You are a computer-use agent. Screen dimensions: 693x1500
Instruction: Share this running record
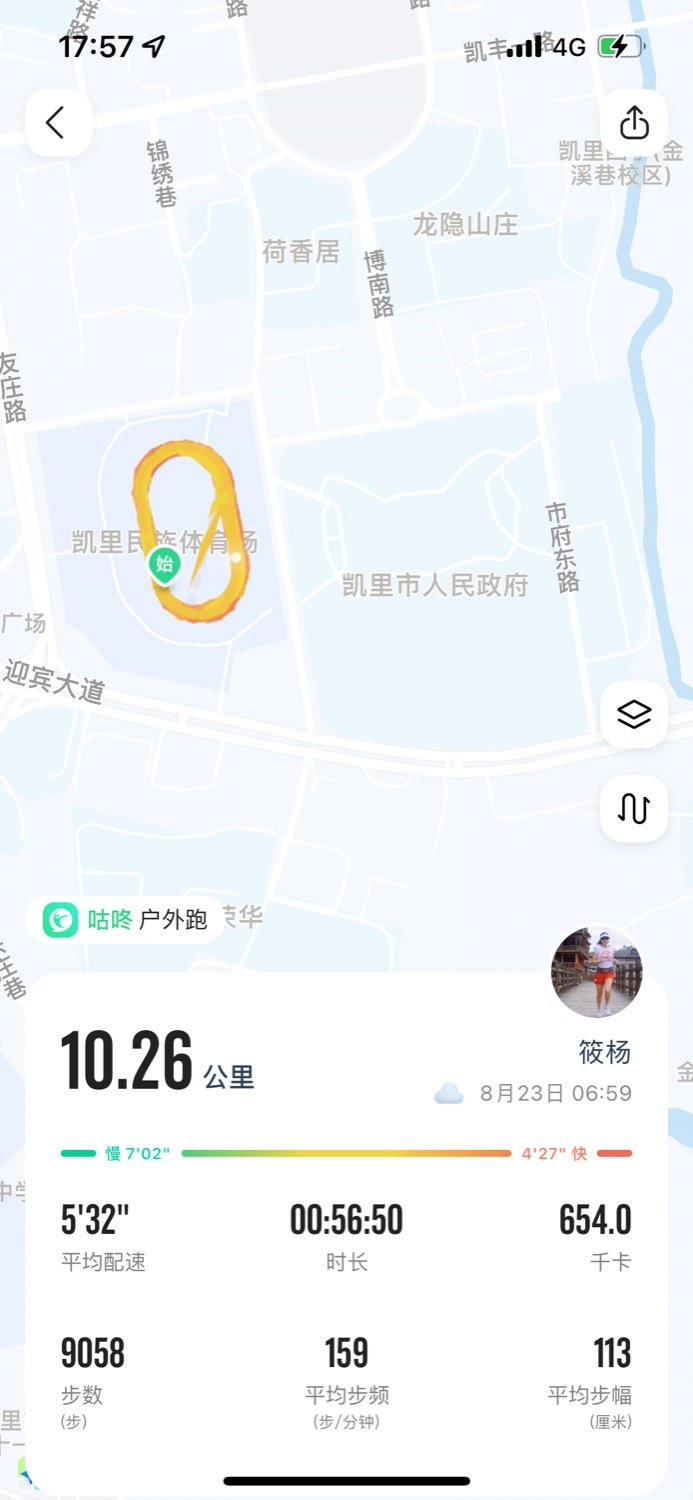tap(634, 123)
